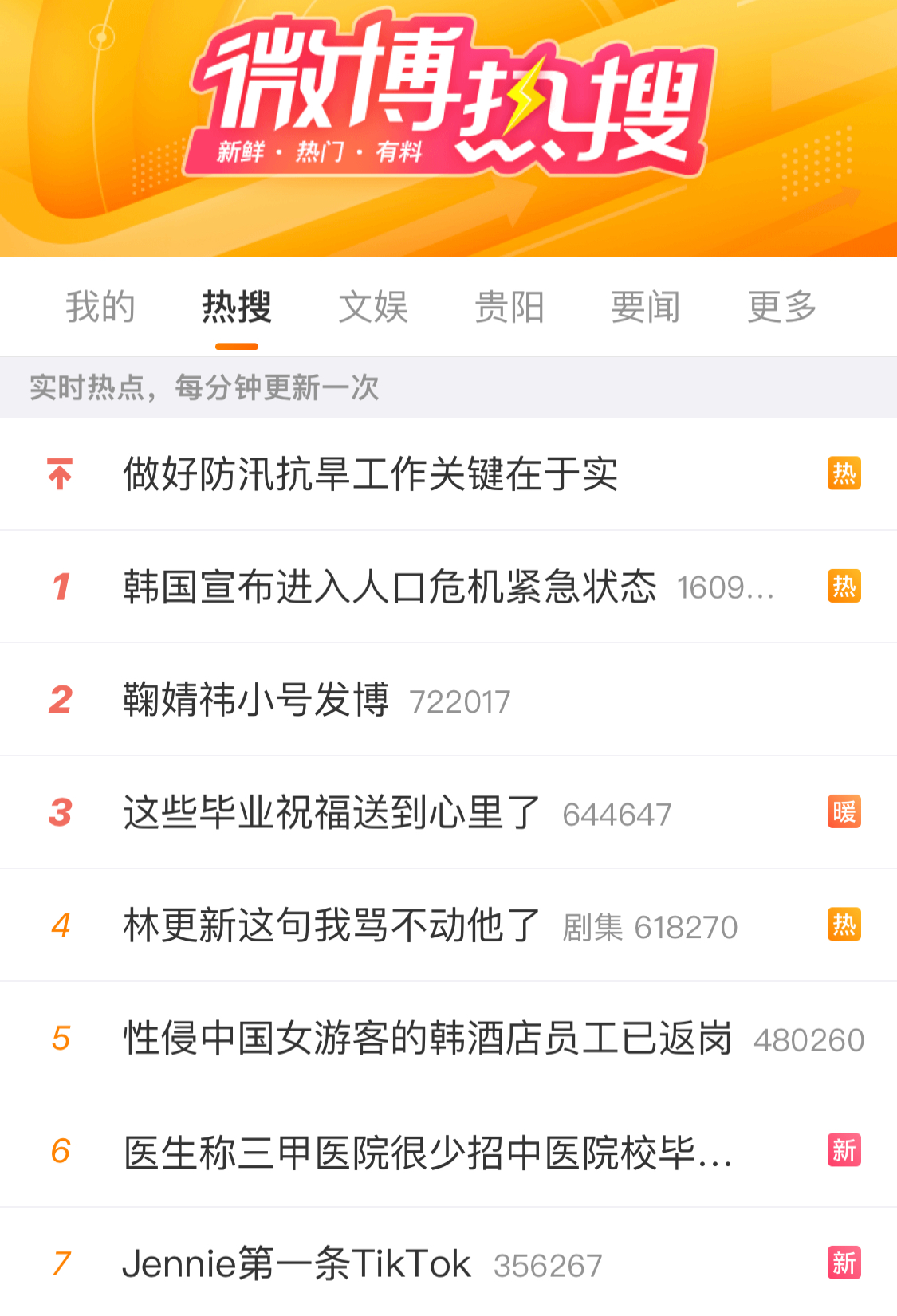
Task: View the 鞠婧祎小号发博 trending topic
Action: pos(257,701)
